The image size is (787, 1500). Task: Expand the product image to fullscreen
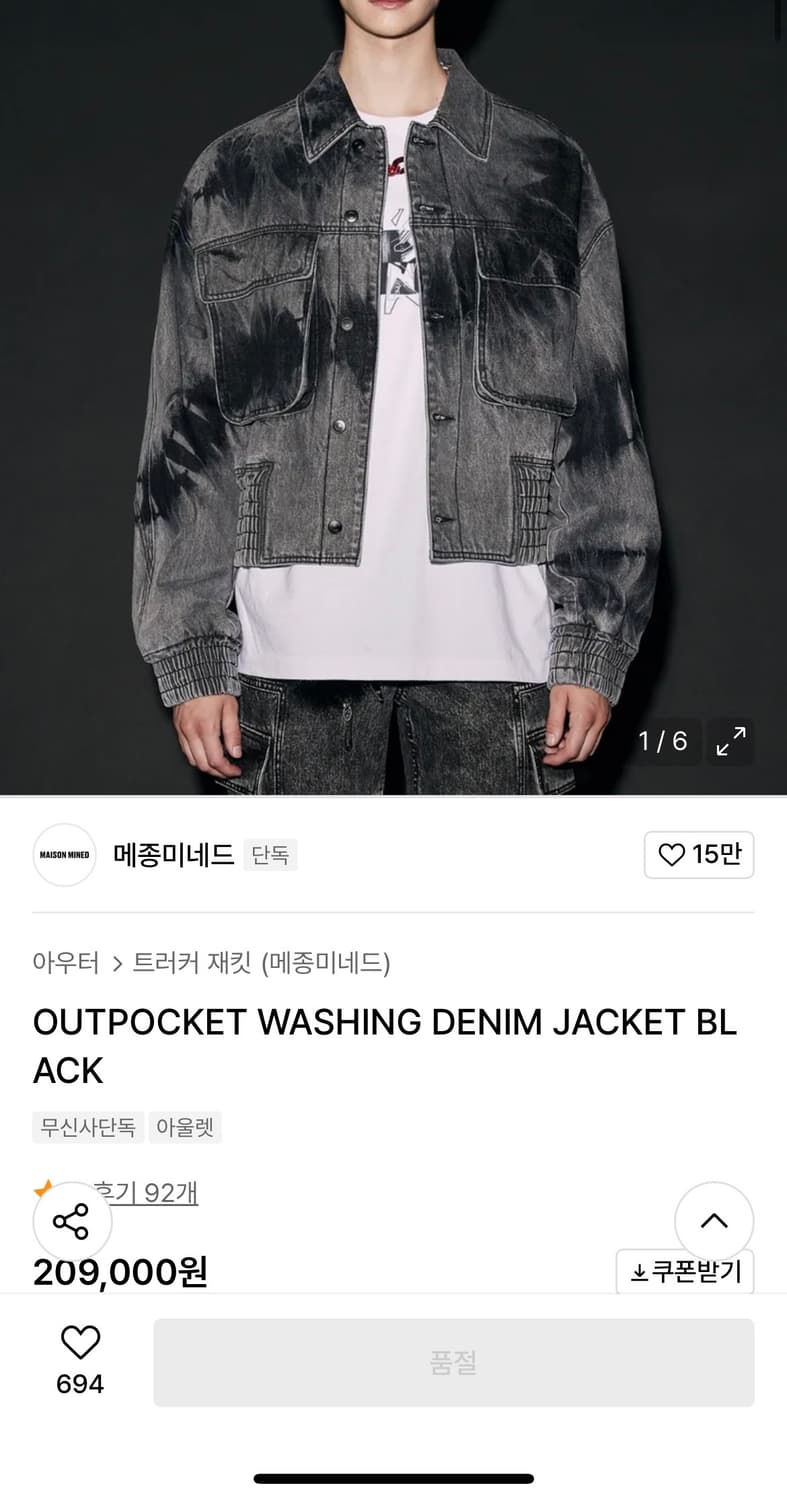point(730,741)
